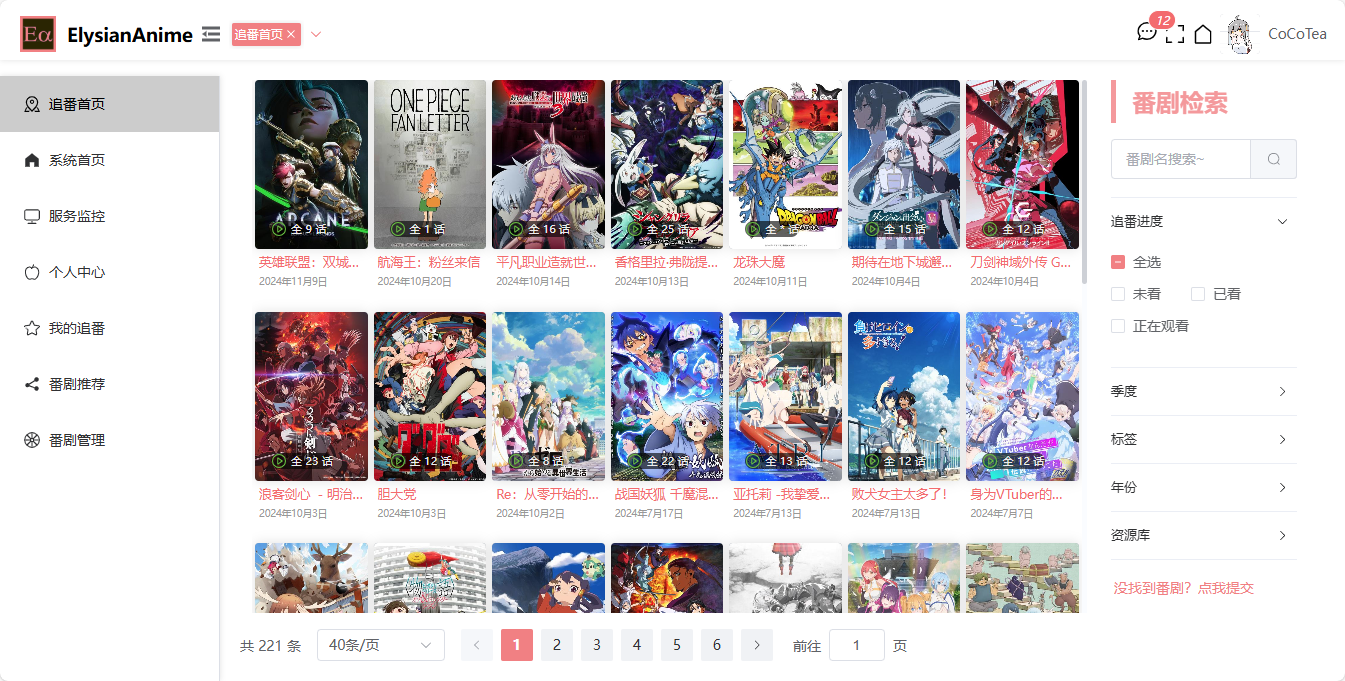Viewport: 1345px width, 681px height.
Task: Open the 没找到番剧？点我提交 link
Action: (x=1183, y=588)
